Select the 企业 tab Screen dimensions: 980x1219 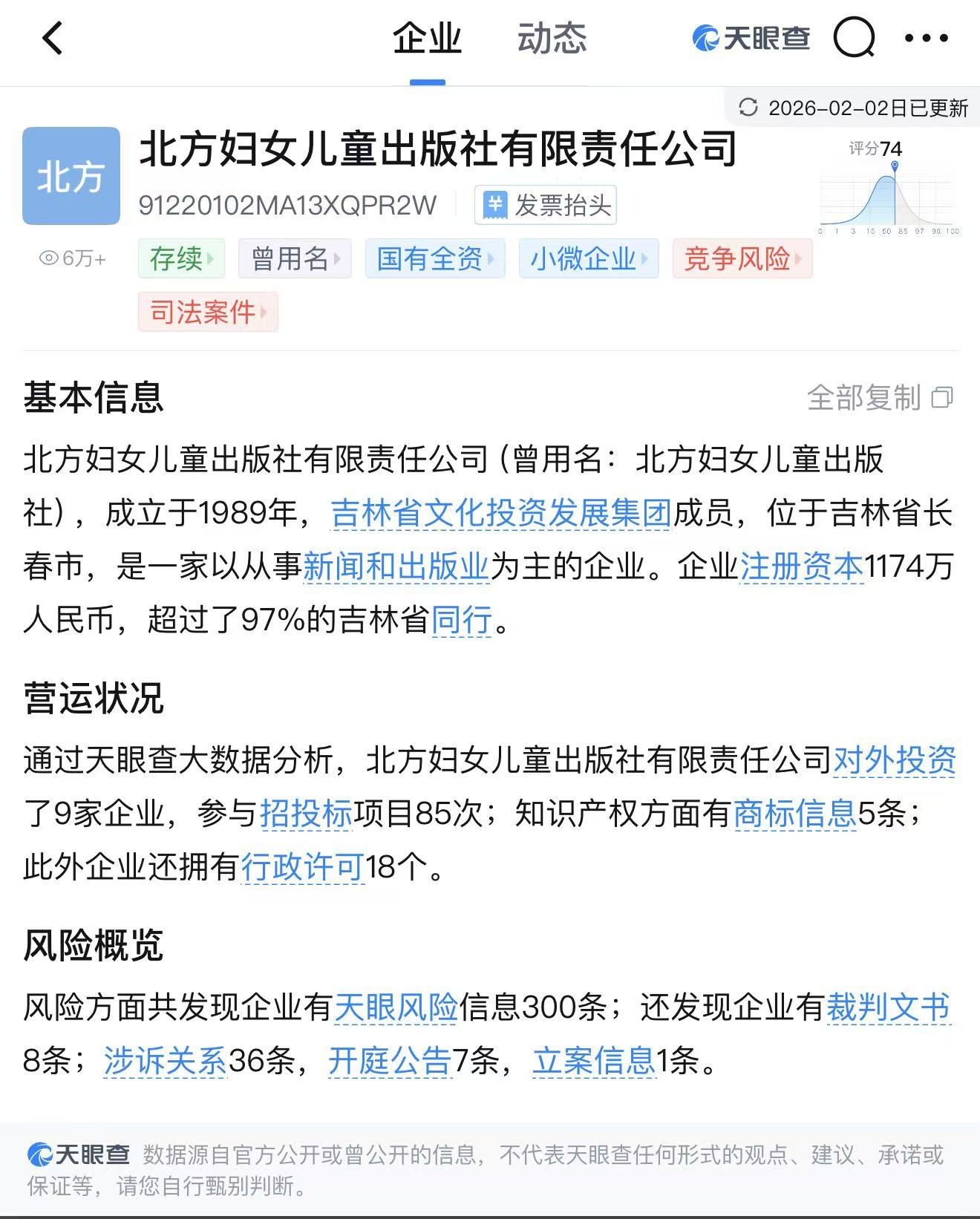coord(427,38)
